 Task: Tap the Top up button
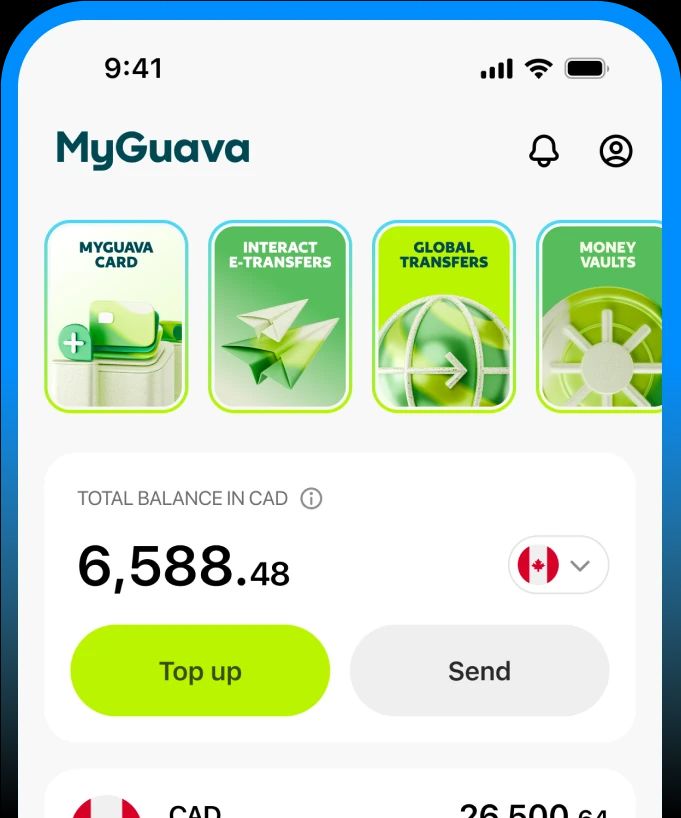(x=200, y=671)
